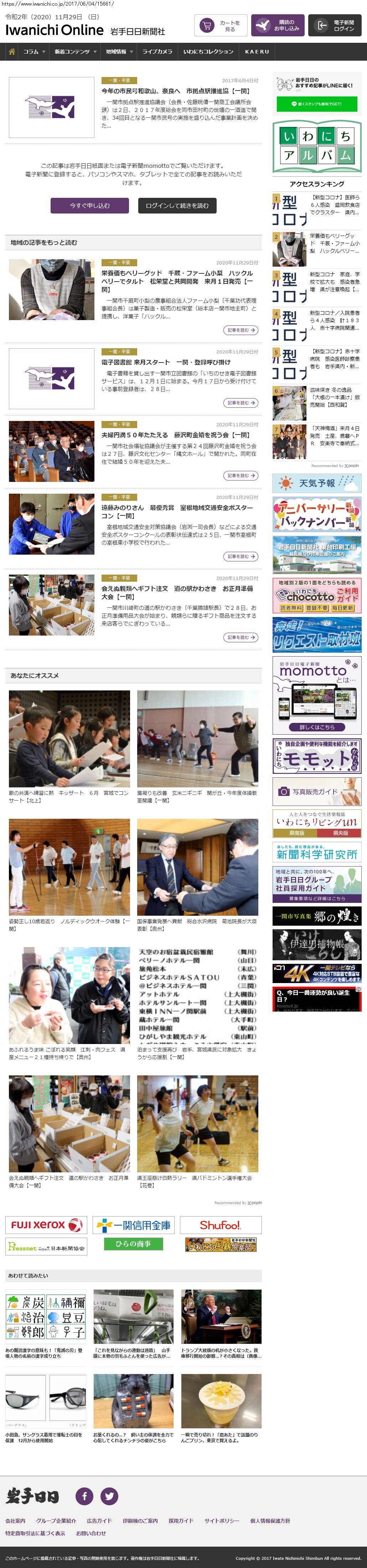Open the 天気予報 weather banner
This screenshot has height=1568, width=367.
(316, 483)
